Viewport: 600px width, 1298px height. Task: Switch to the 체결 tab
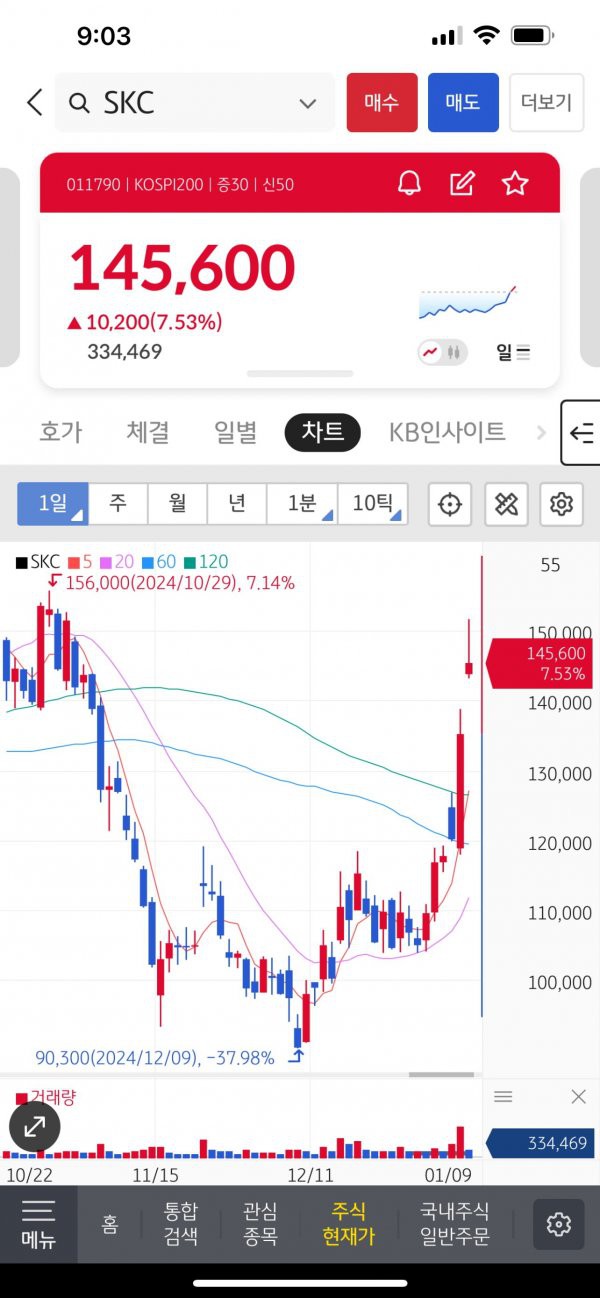[x=148, y=432]
